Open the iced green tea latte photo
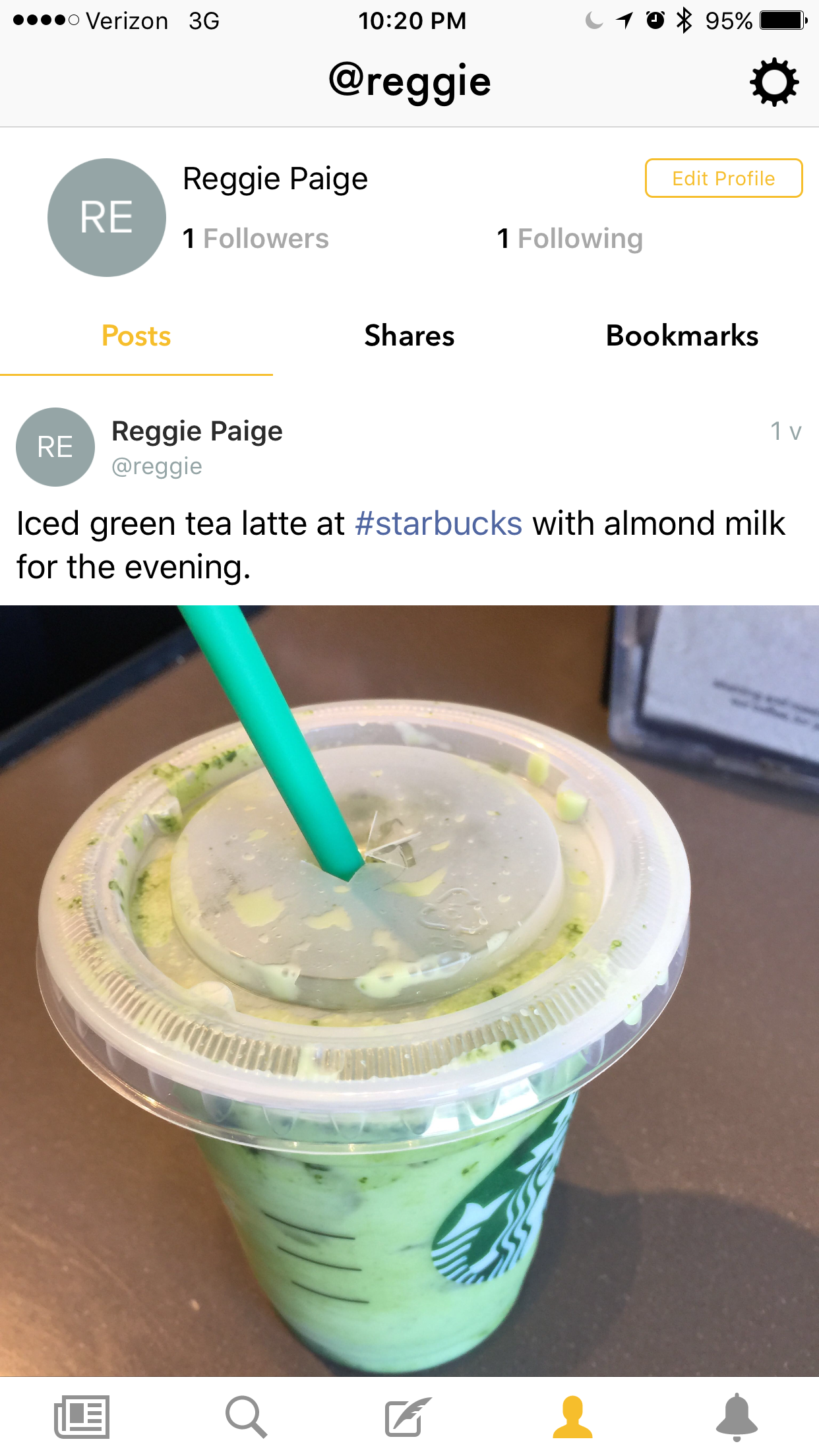 pos(409,989)
